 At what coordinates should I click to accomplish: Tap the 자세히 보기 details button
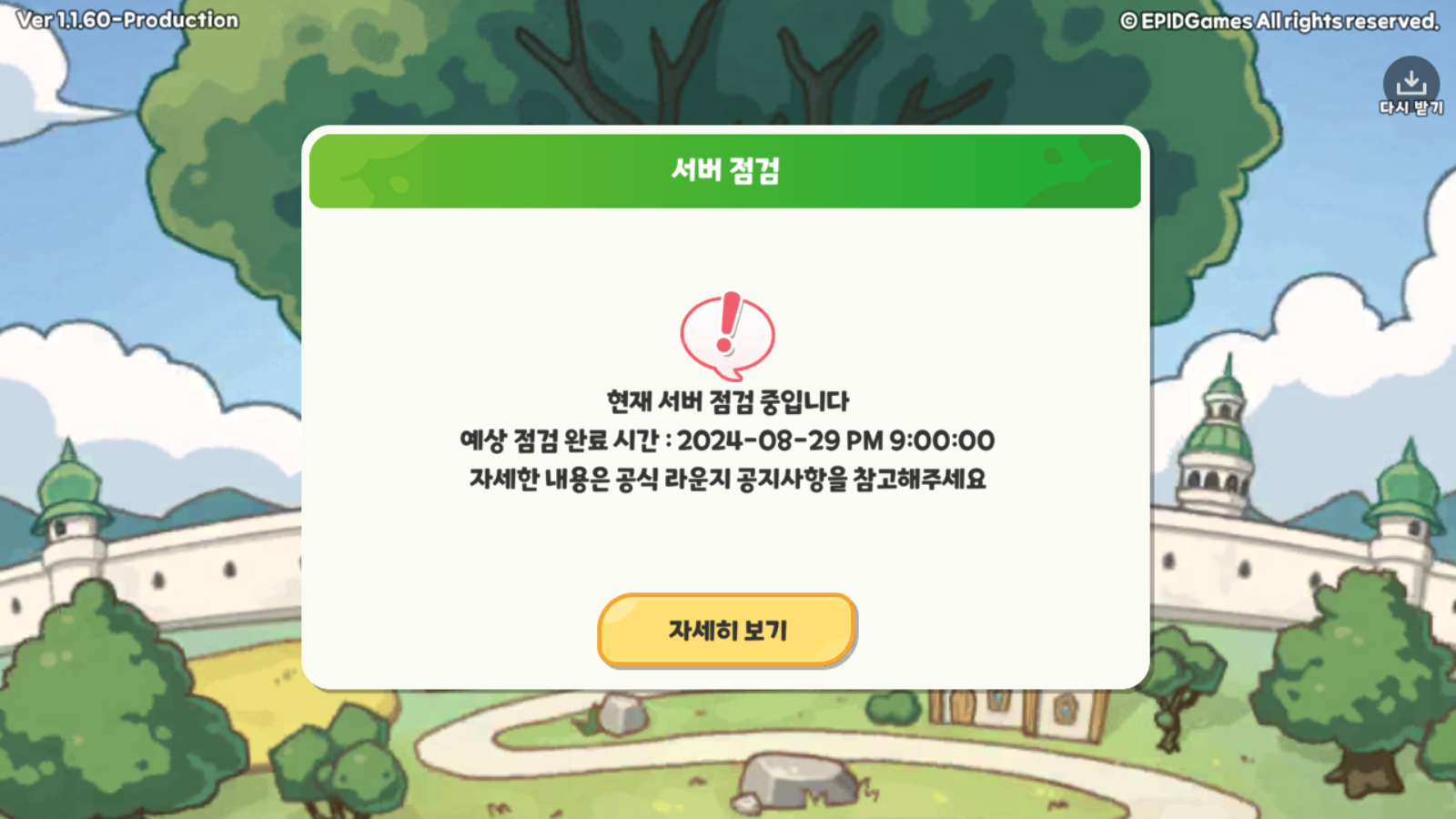coord(726,630)
